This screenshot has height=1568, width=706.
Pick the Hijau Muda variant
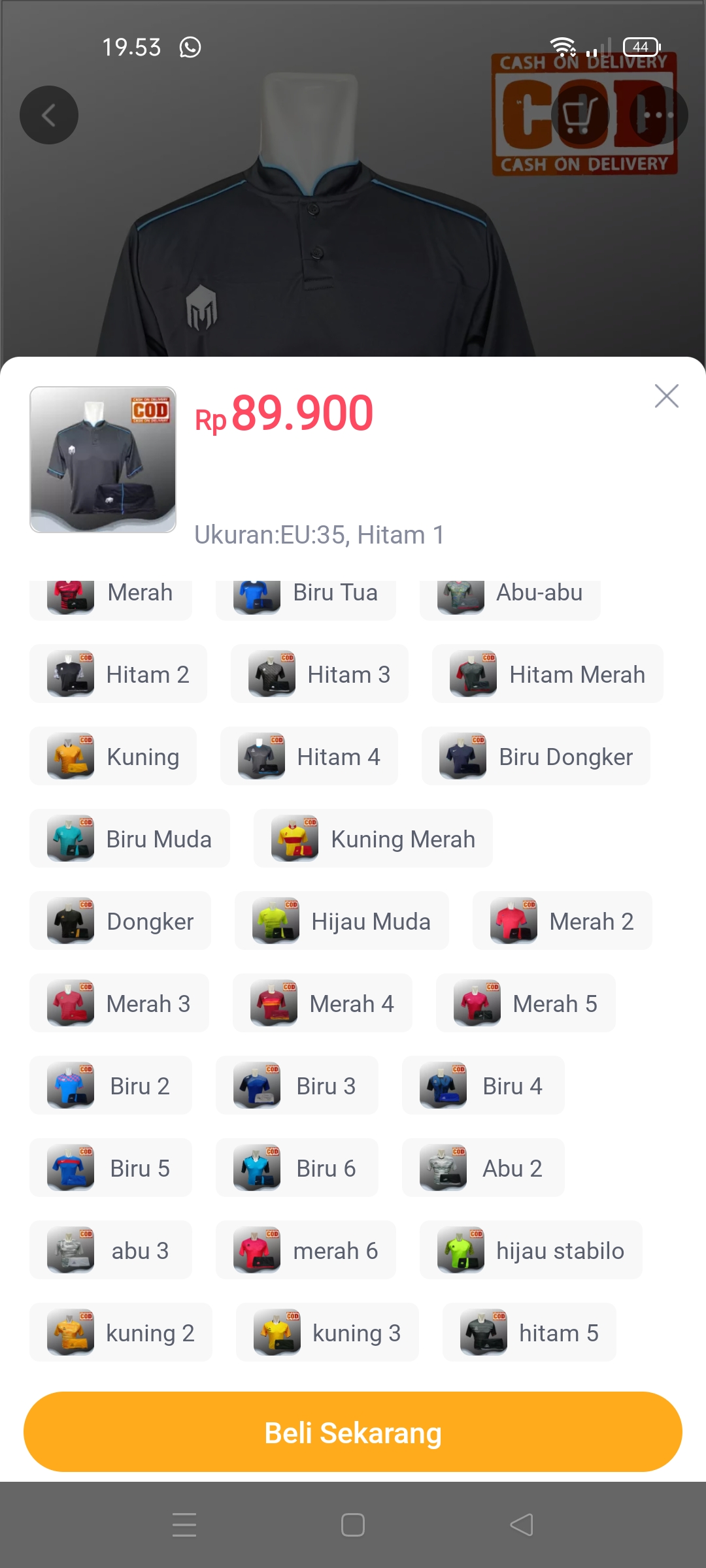click(342, 921)
